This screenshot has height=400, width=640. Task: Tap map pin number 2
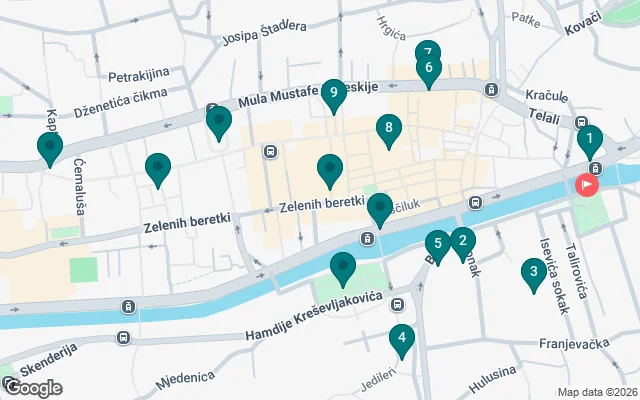point(461,240)
